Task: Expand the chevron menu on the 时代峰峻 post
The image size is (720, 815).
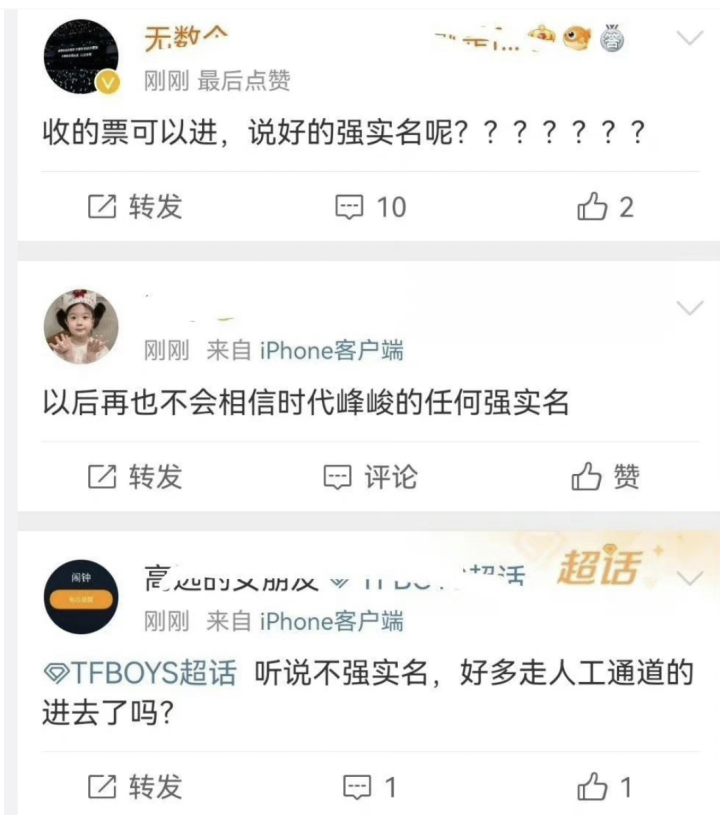Action: (690, 308)
